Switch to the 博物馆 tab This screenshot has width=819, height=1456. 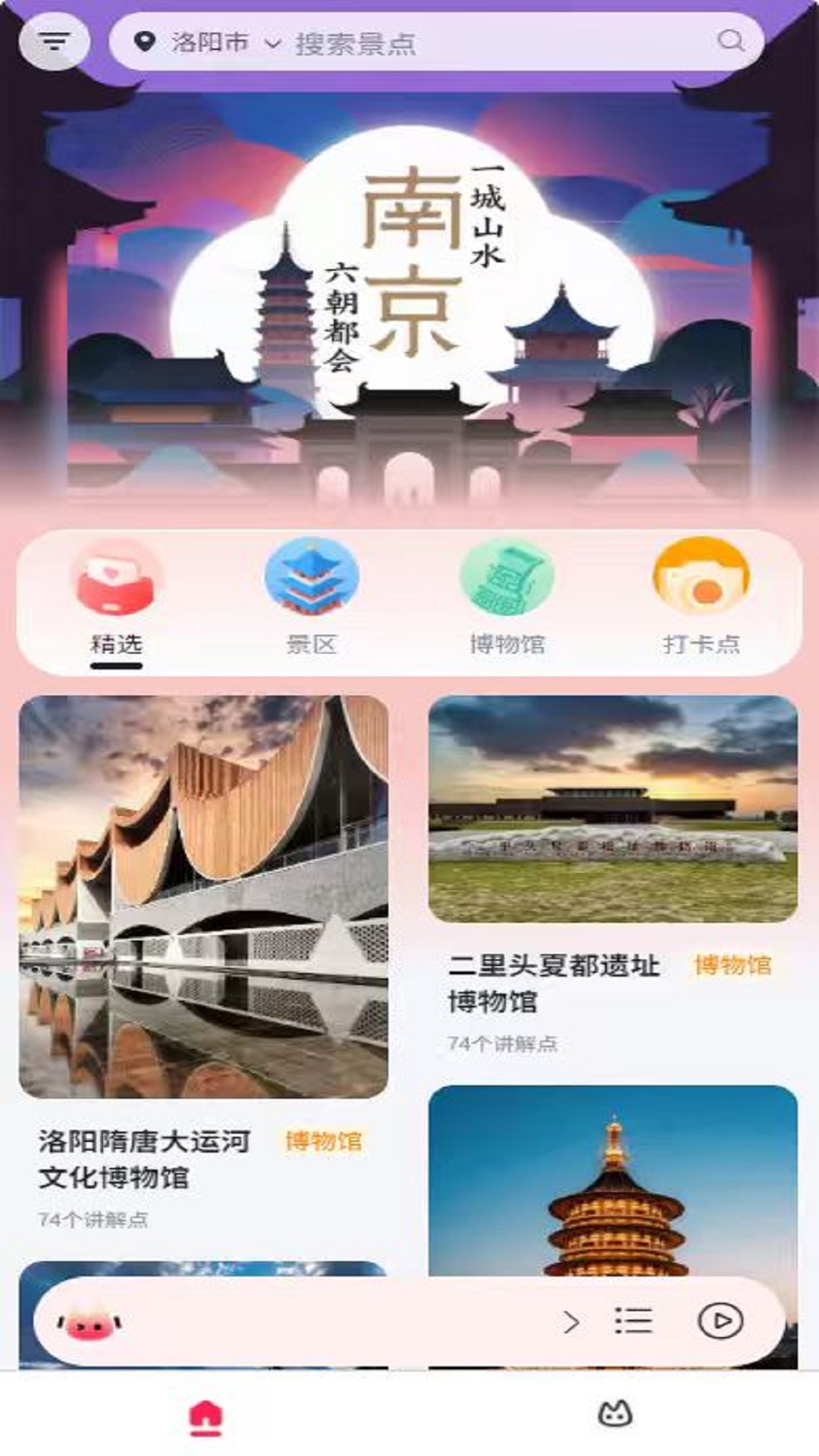pyautogui.click(x=507, y=601)
